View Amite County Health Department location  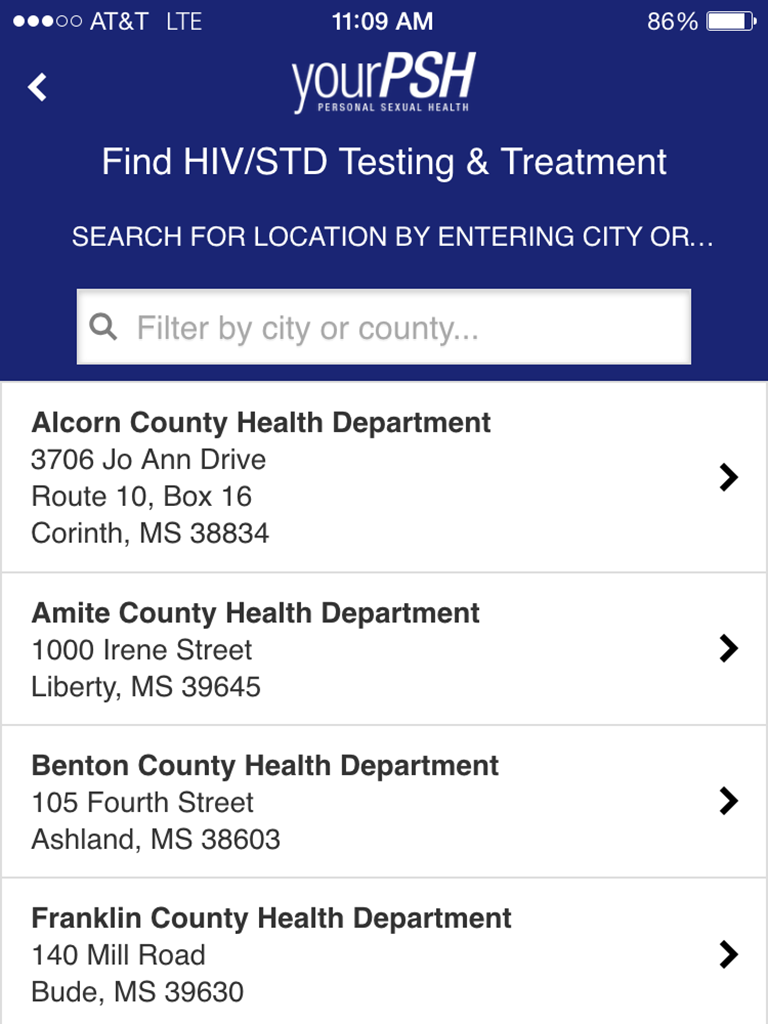point(384,649)
